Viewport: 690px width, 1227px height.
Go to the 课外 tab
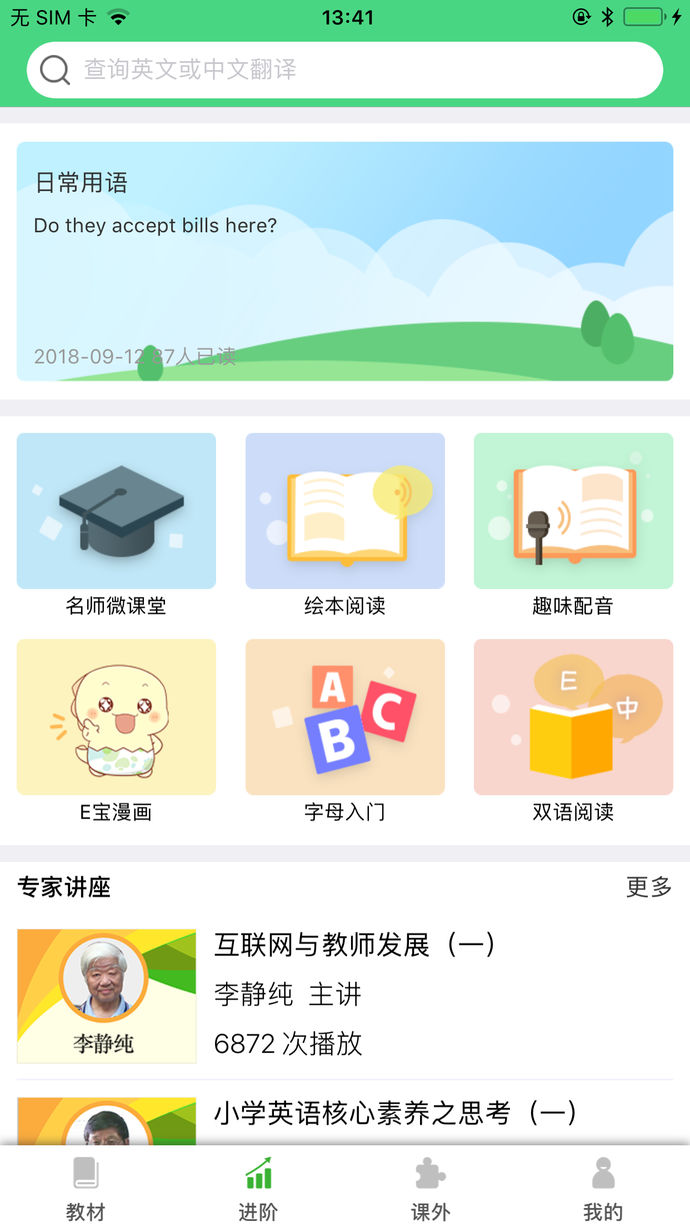tap(431, 1188)
